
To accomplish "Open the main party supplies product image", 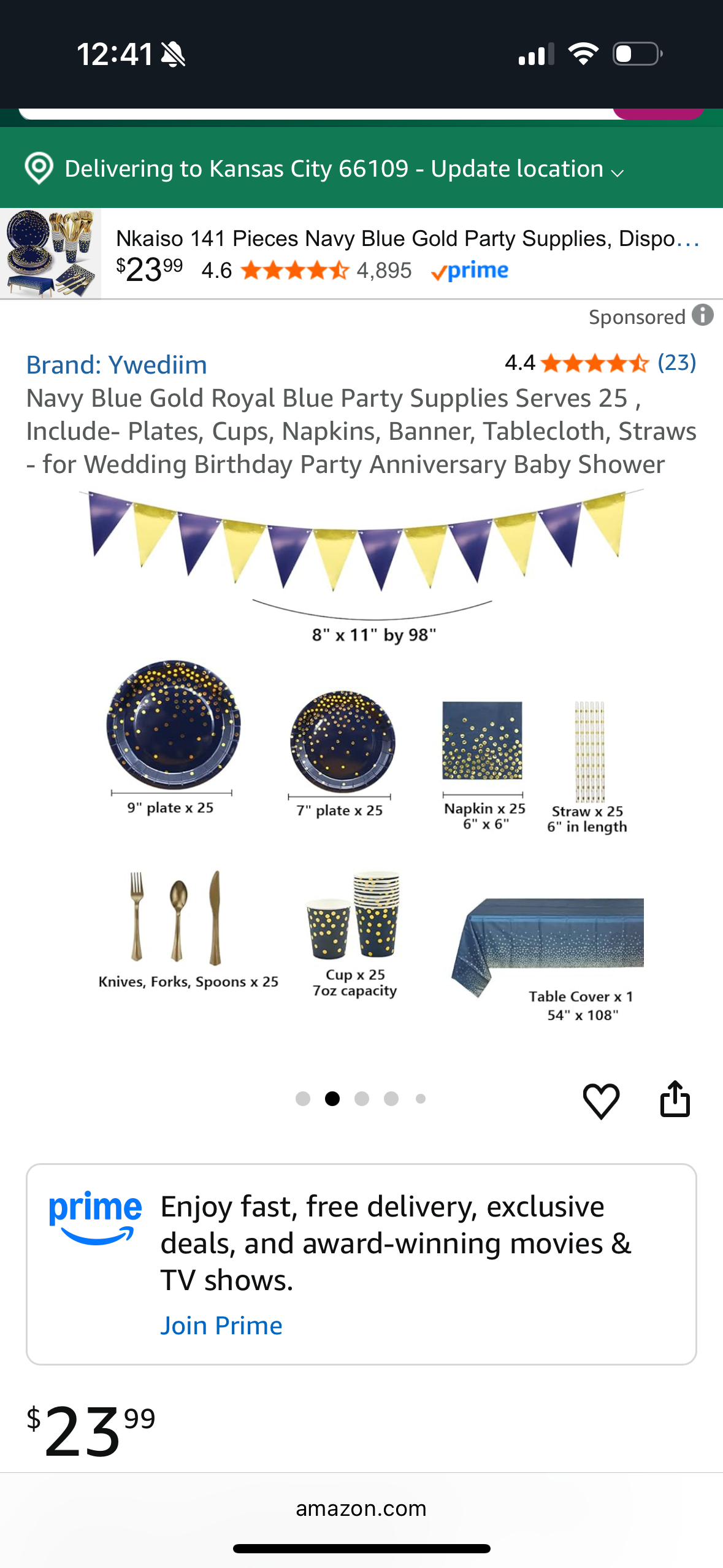I will tap(361, 767).
